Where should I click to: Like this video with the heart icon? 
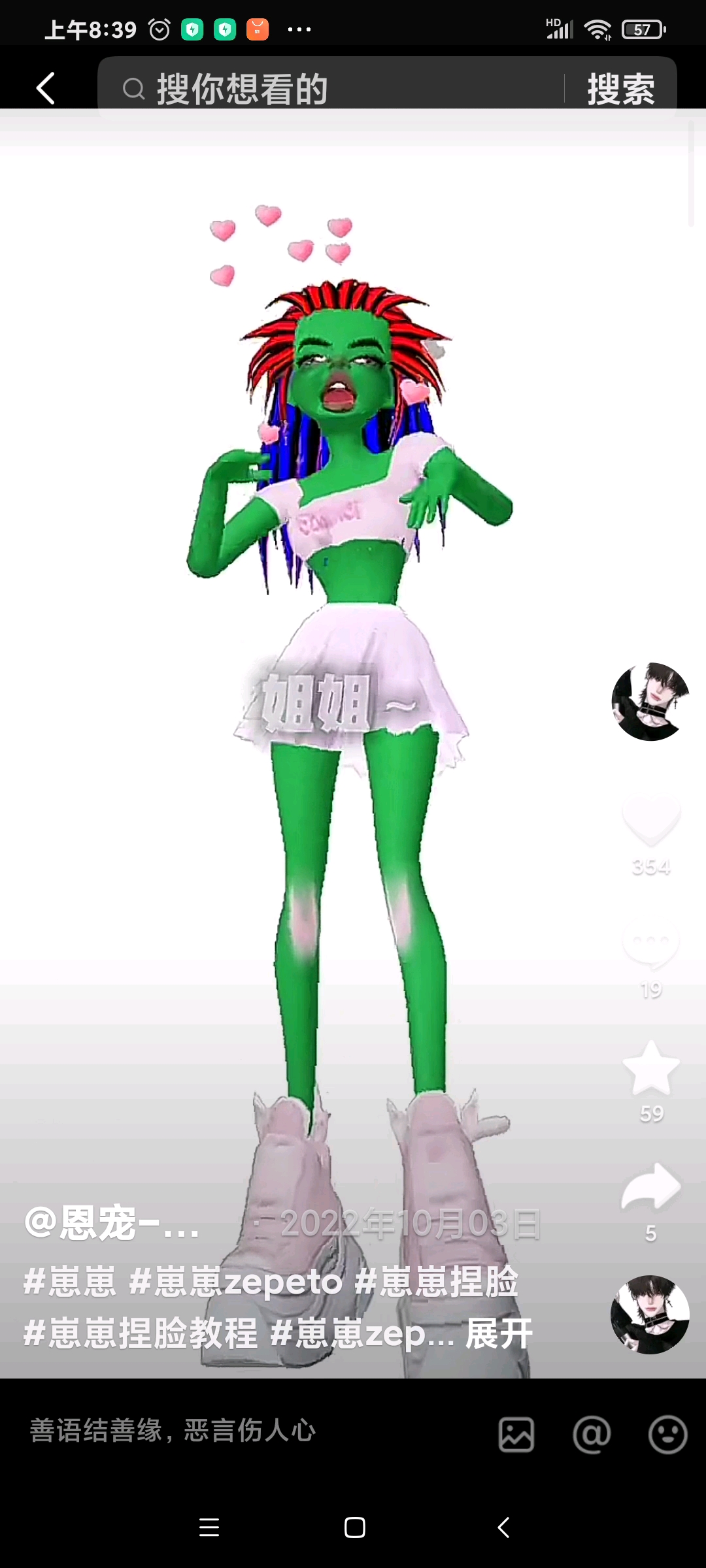pos(651,820)
